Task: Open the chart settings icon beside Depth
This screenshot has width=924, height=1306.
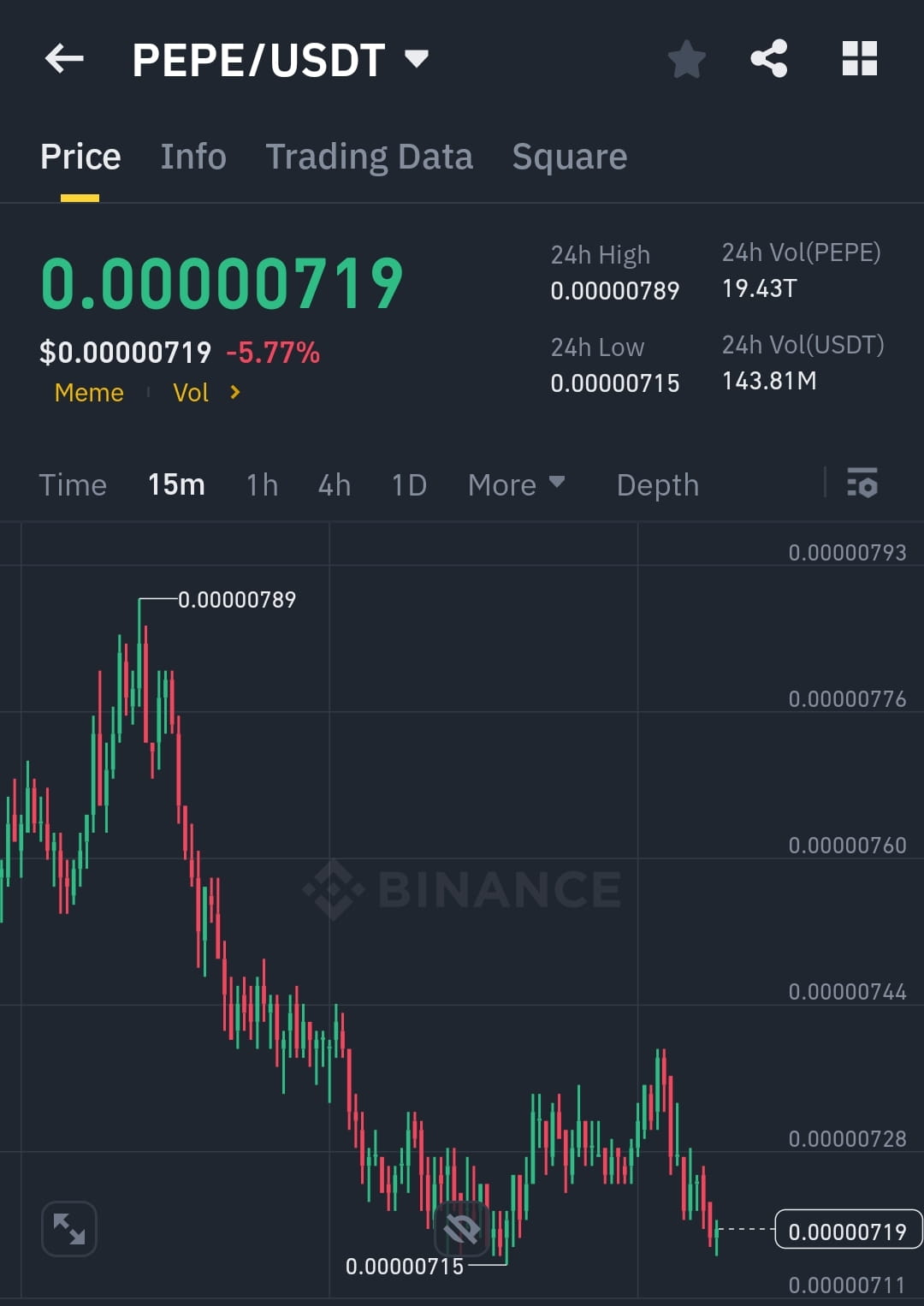Action: tap(862, 484)
